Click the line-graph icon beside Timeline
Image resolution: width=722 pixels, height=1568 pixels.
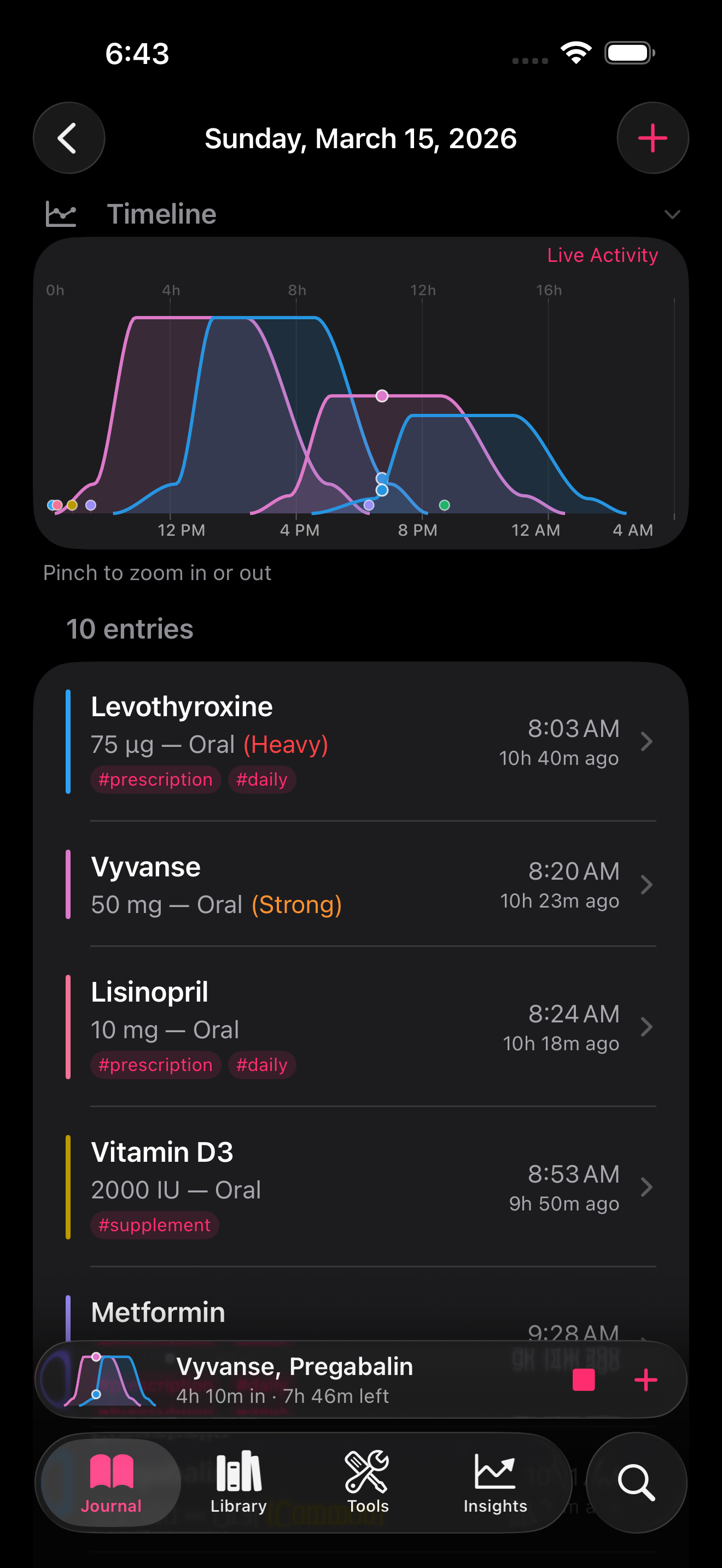[x=61, y=214]
